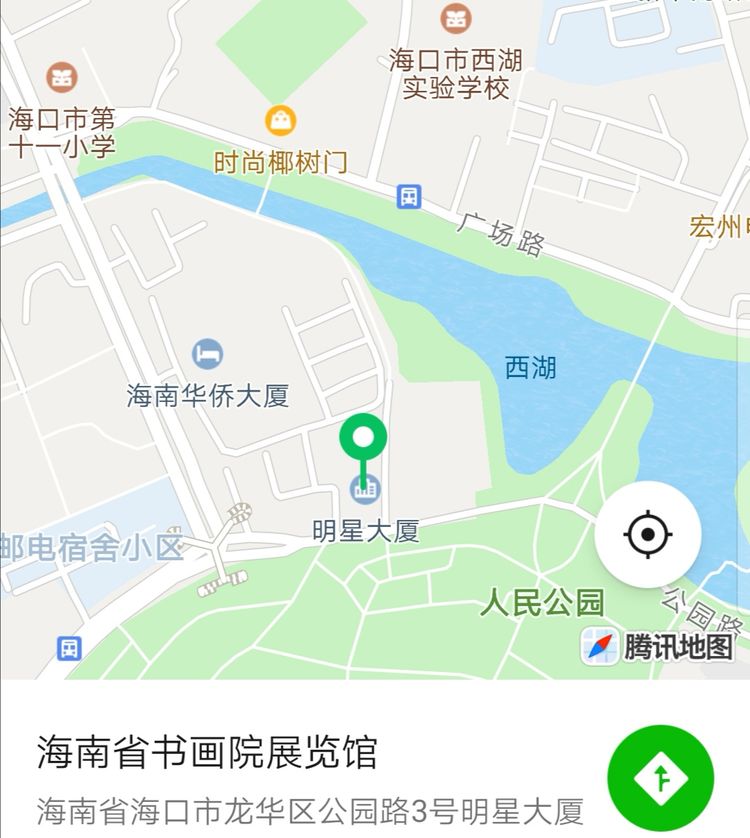Recenter map on my current location
The image size is (750, 838).
point(647,534)
